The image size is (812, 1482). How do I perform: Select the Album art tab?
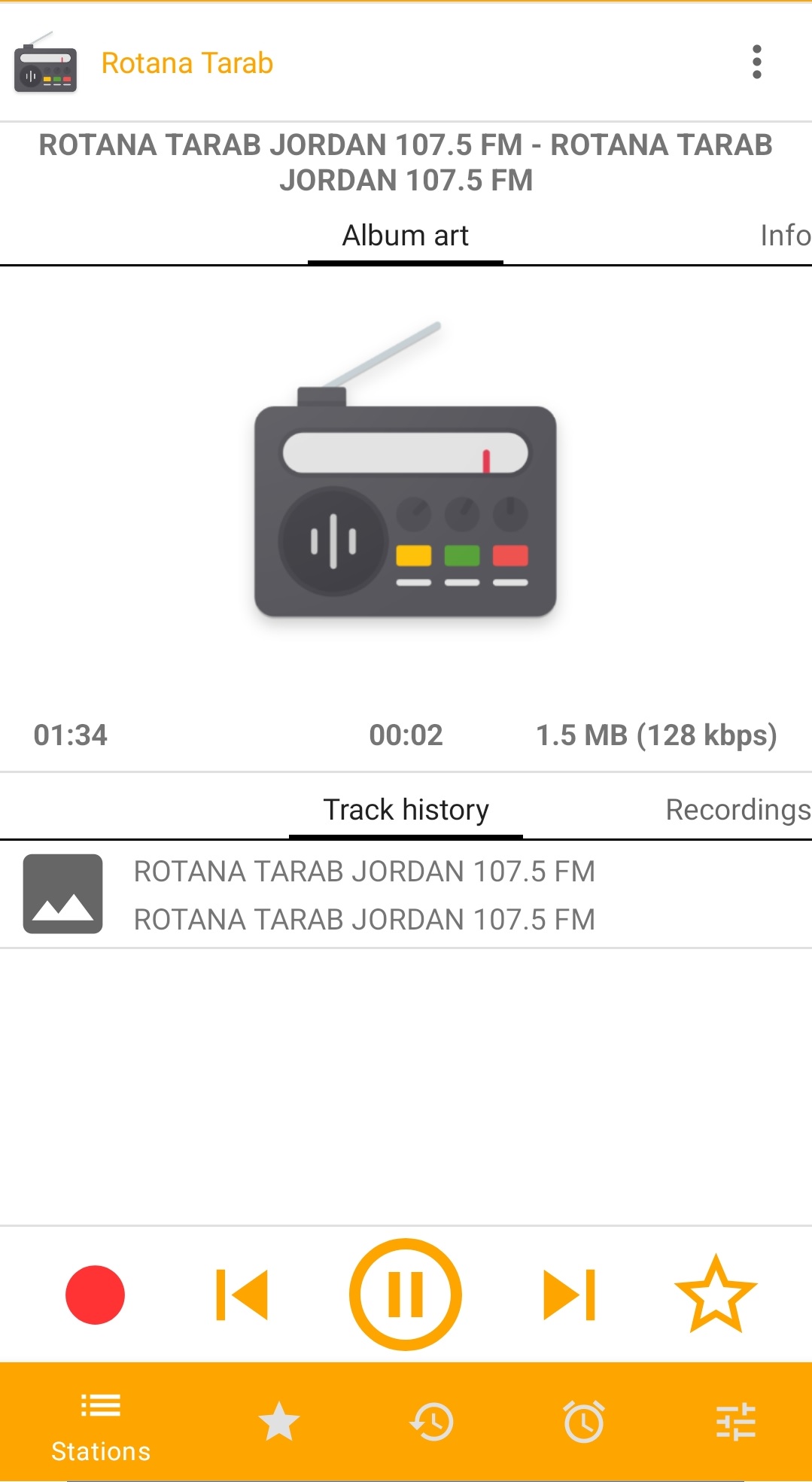pyautogui.click(x=405, y=236)
